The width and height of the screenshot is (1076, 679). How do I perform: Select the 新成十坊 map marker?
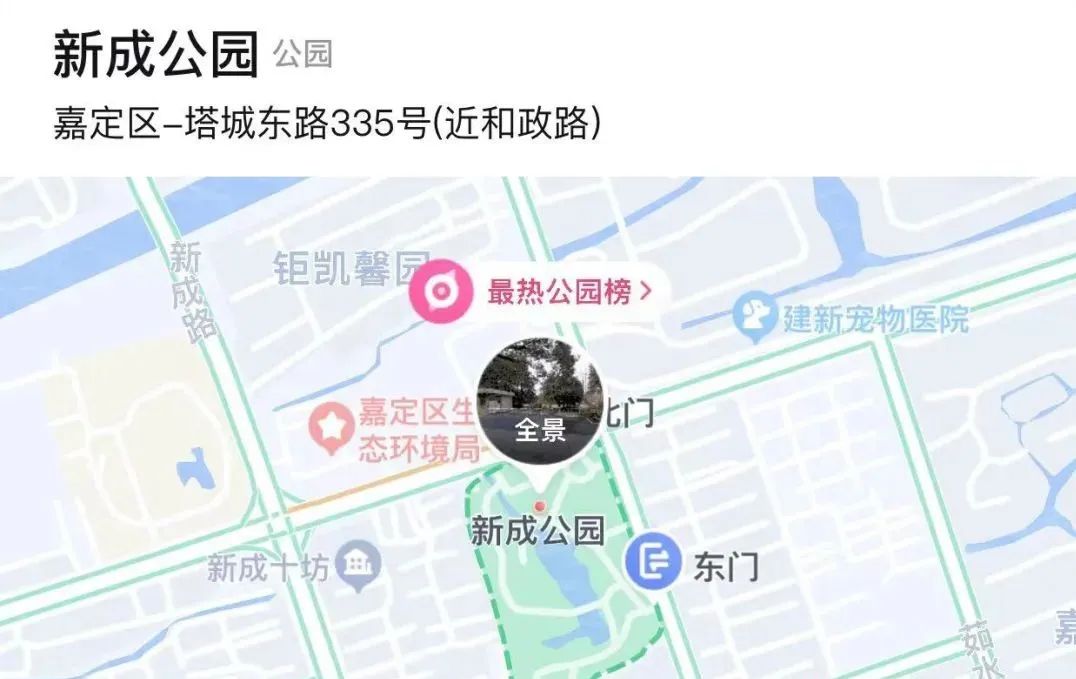(x=357, y=567)
